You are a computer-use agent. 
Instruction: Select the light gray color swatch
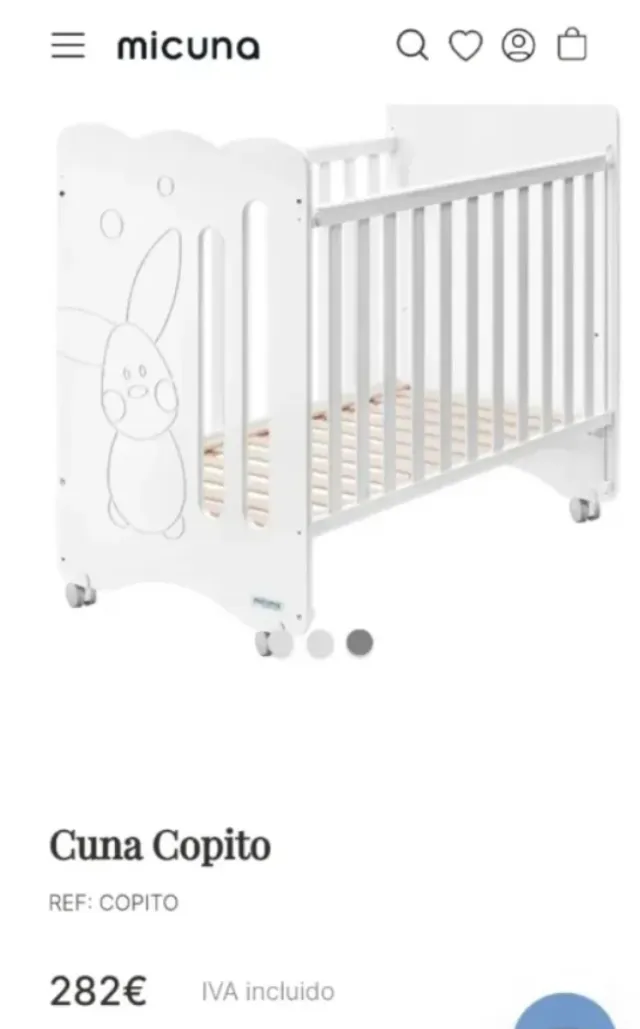(x=320, y=644)
